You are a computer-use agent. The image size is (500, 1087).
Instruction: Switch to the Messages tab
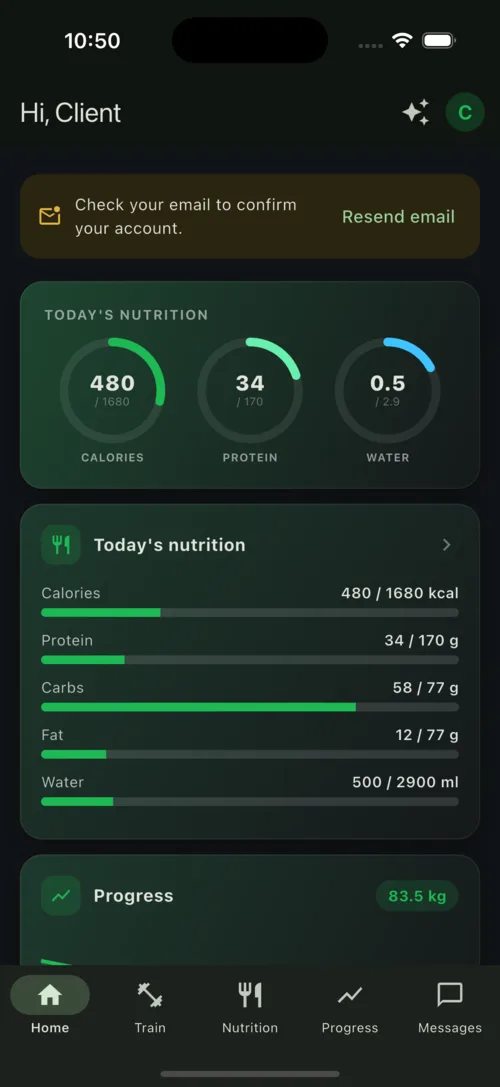pos(449,1005)
